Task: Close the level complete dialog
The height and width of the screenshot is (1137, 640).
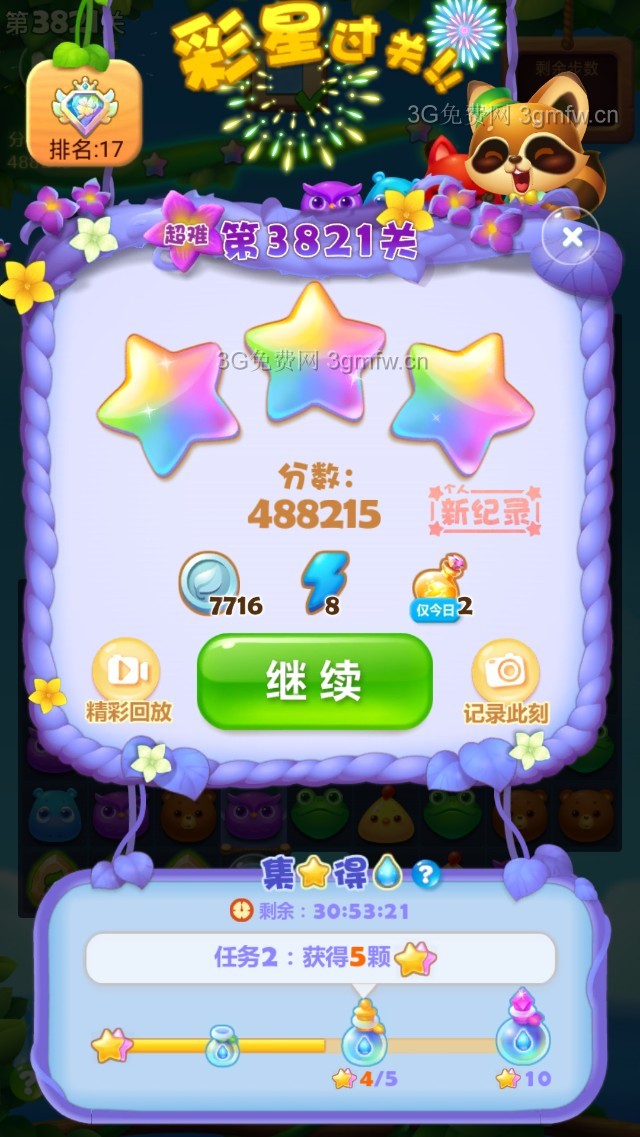Action: [571, 237]
